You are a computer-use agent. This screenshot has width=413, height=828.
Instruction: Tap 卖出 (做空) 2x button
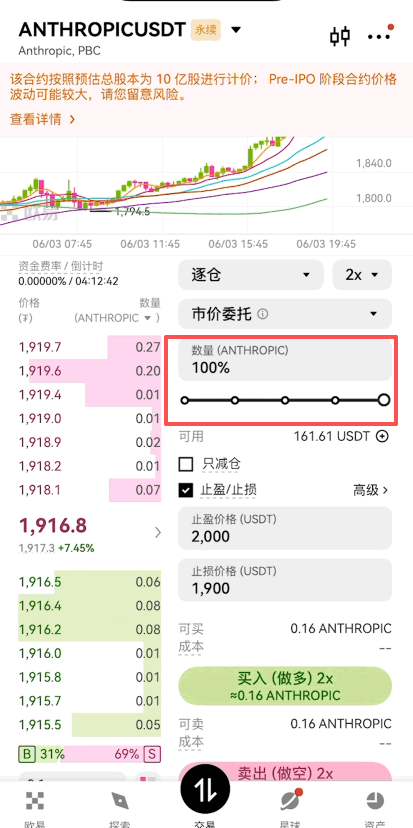click(285, 773)
